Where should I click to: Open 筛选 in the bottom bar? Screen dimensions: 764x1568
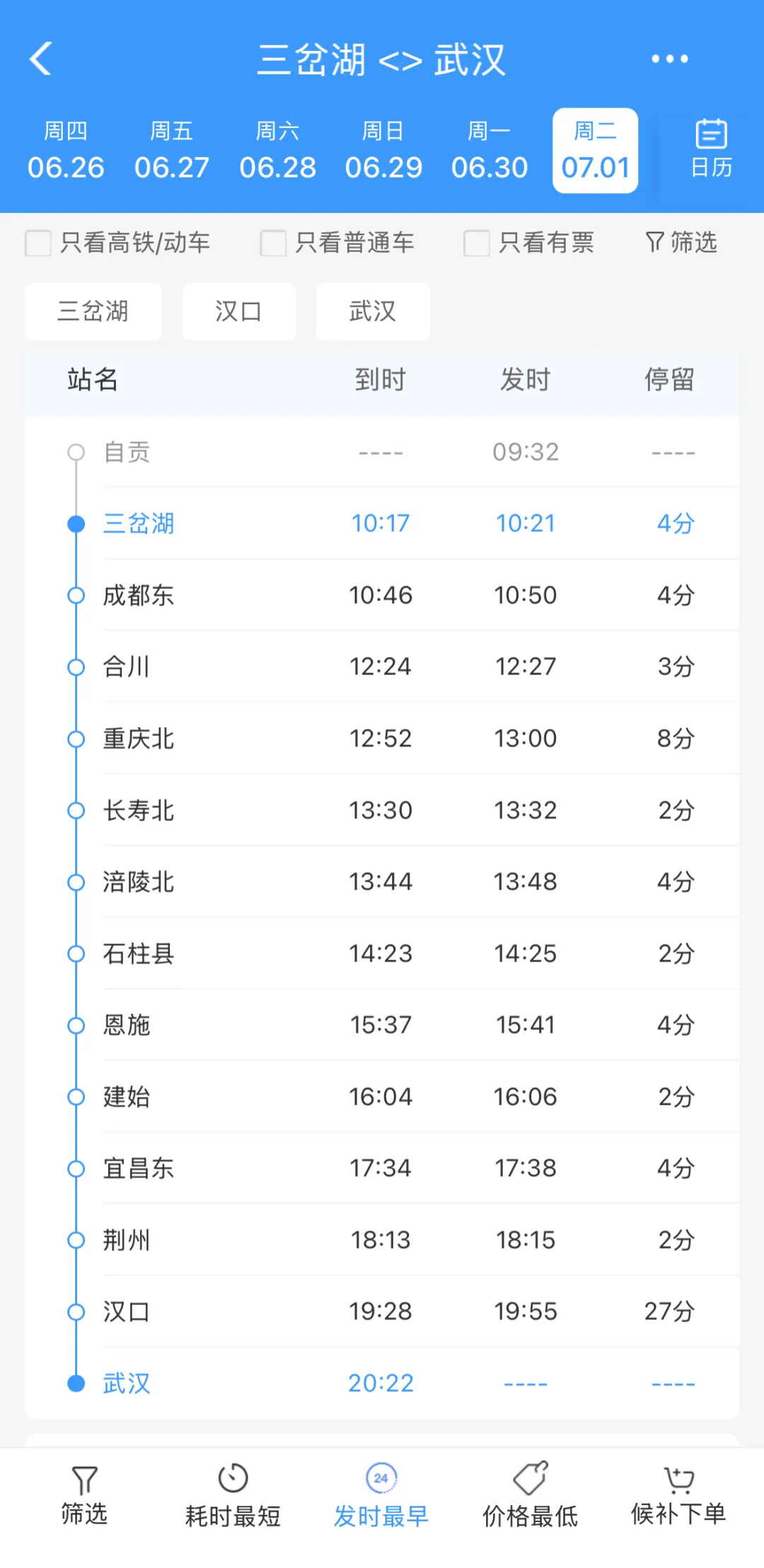click(84, 1494)
